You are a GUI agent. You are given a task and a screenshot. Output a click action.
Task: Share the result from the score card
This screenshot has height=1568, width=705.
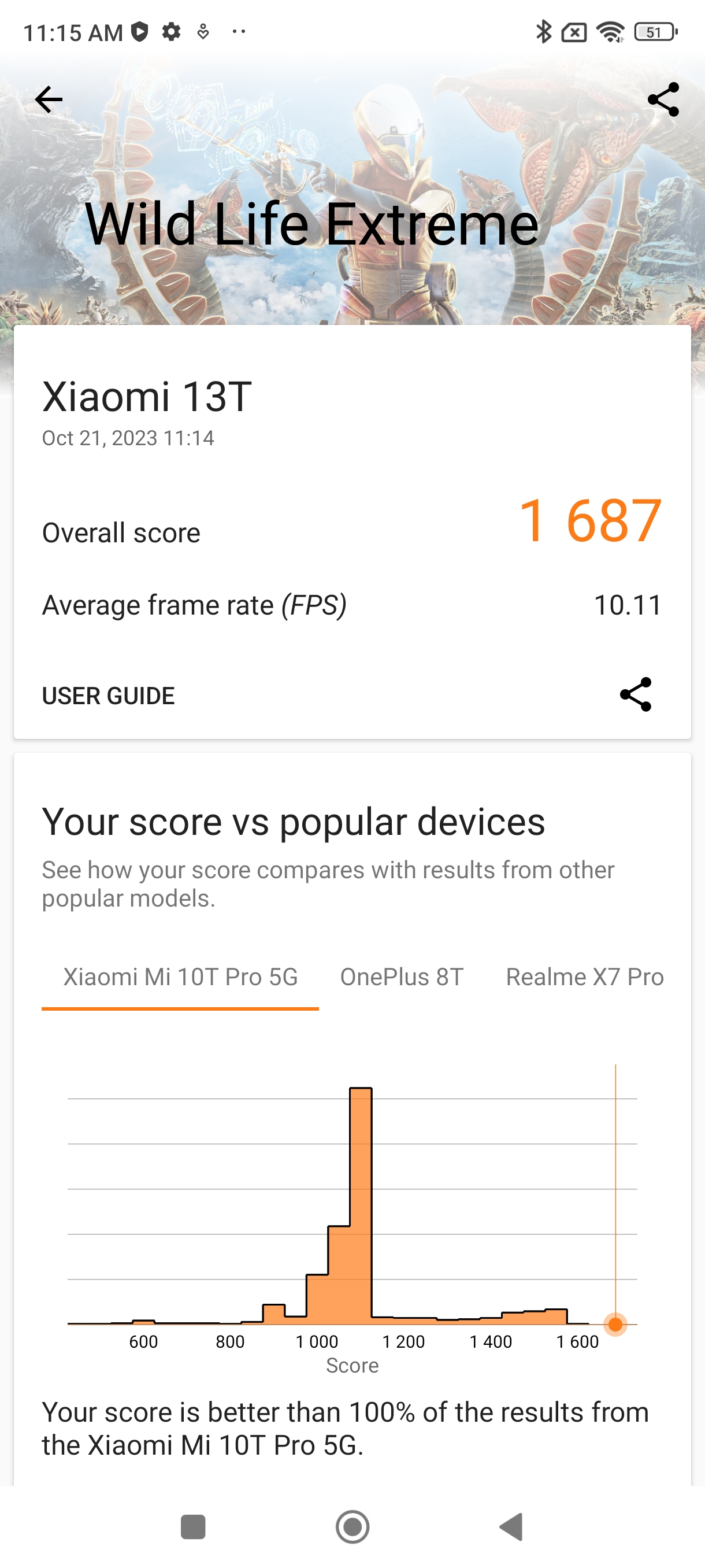(636, 694)
